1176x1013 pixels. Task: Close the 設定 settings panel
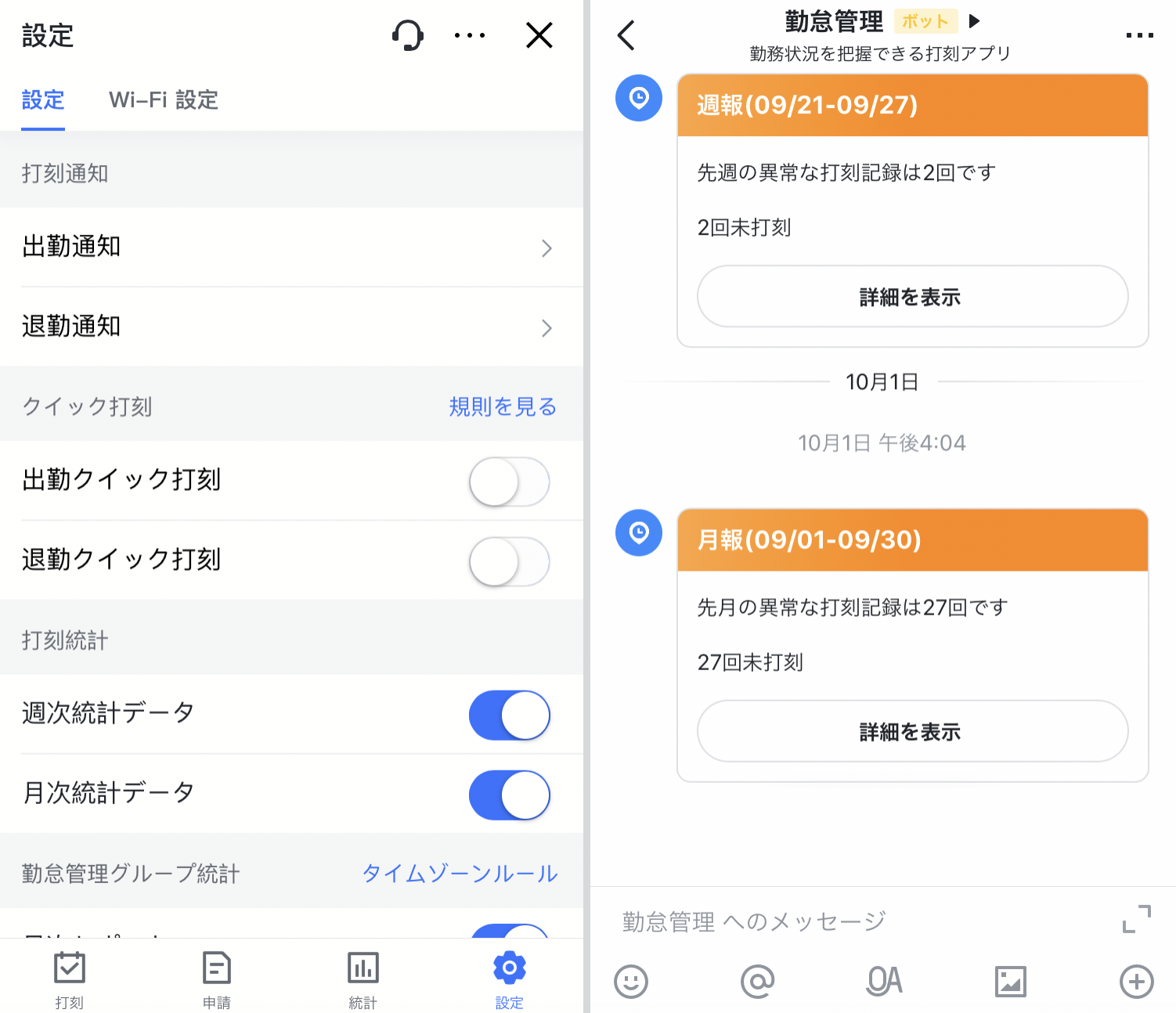pyautogui.click(x=539, y=35)
